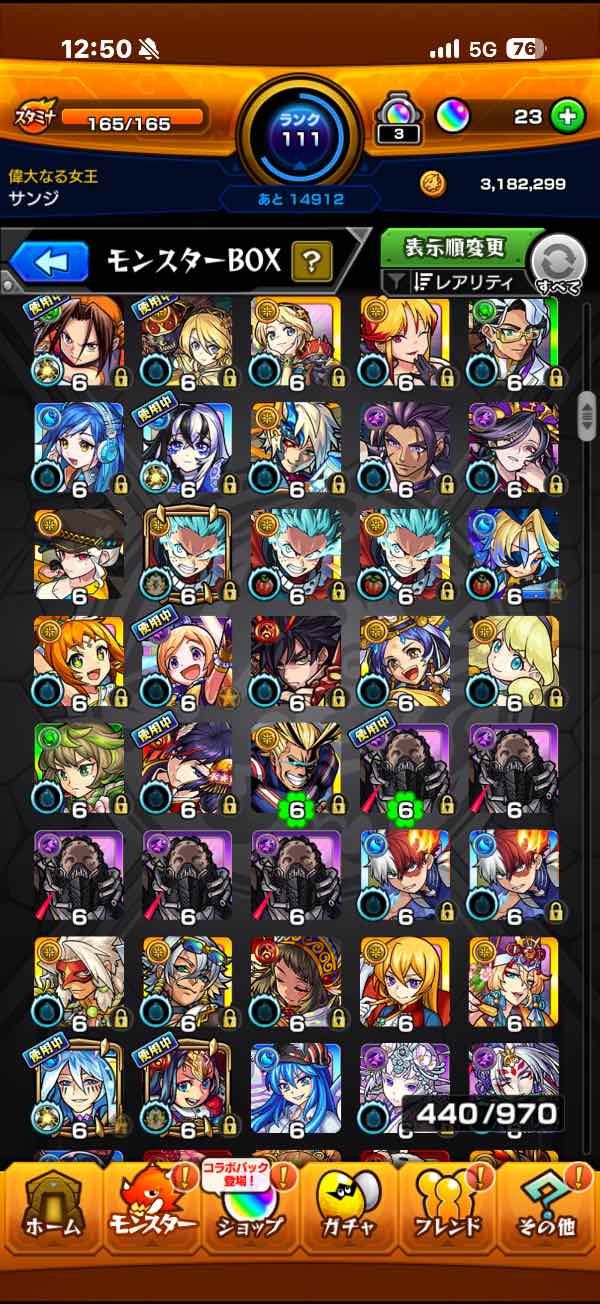This screenshot has height=1304, width=600.
Task: Open the question mark help button
Action: click(312, 263)
